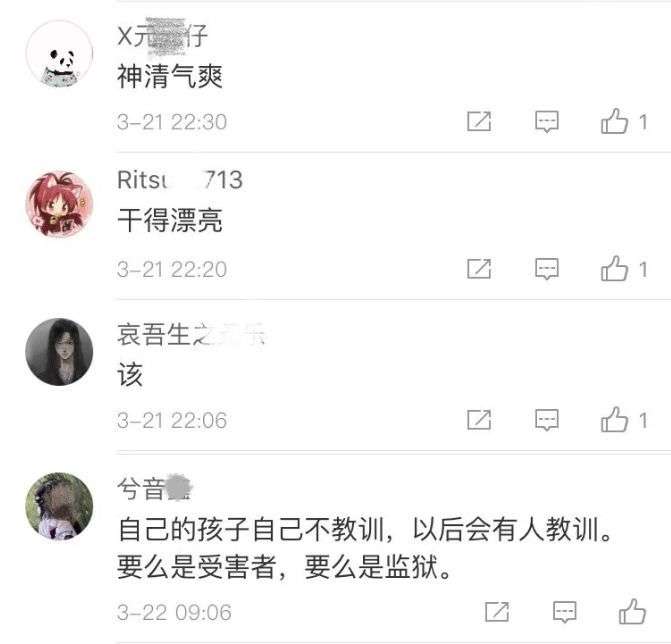The image size is (671, 644).
Task: Open the avatar of user 兮音
Action: tap(59, 507)
